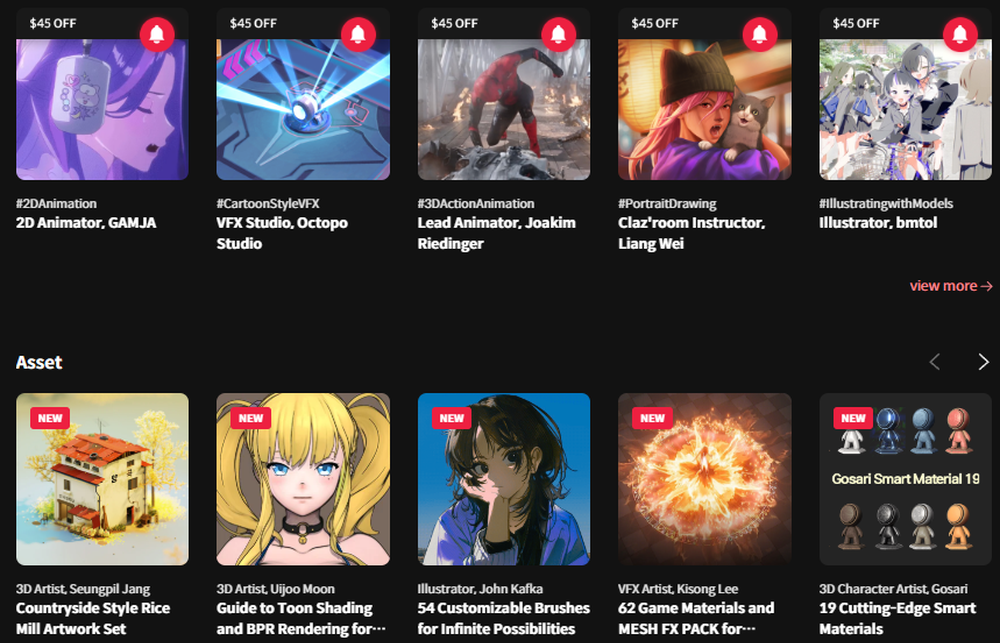The height and width of the screenshot is (643, 1000).
Task: Tap the bell on the 2D Animator, GAMJA card
Action: click(x=157, y=34)
